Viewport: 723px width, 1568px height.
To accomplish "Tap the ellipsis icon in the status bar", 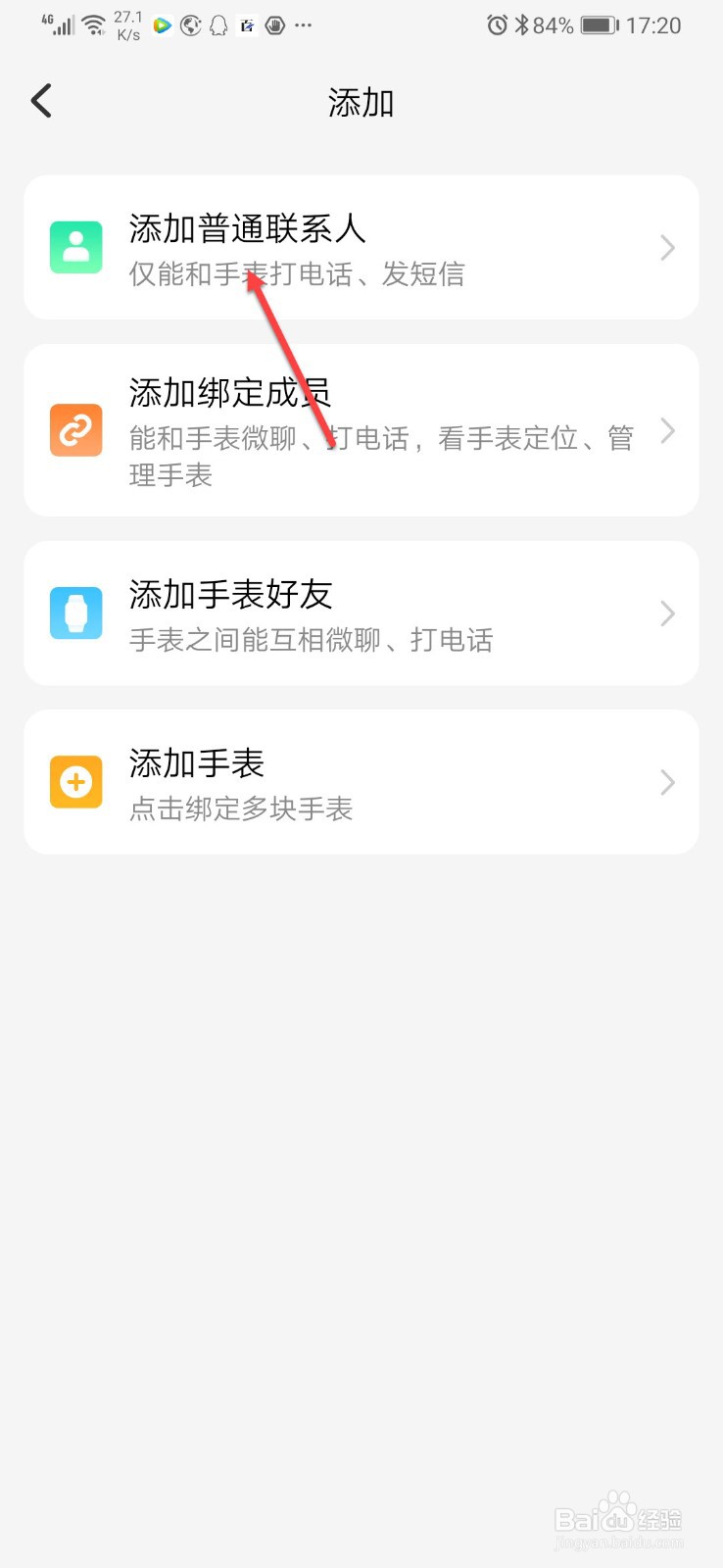I will pos(304,24).
